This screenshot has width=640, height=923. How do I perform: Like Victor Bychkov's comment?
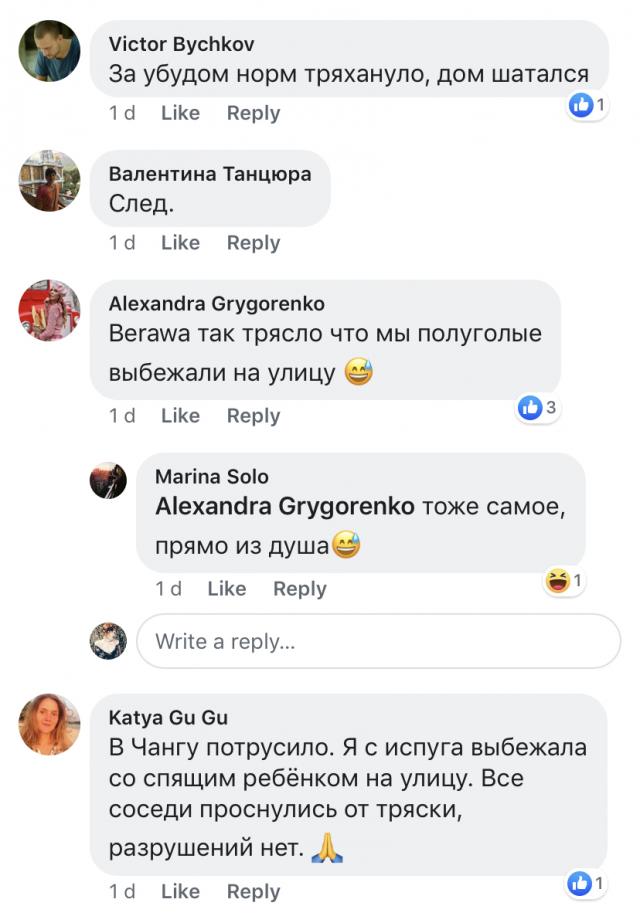click(180, 114)
